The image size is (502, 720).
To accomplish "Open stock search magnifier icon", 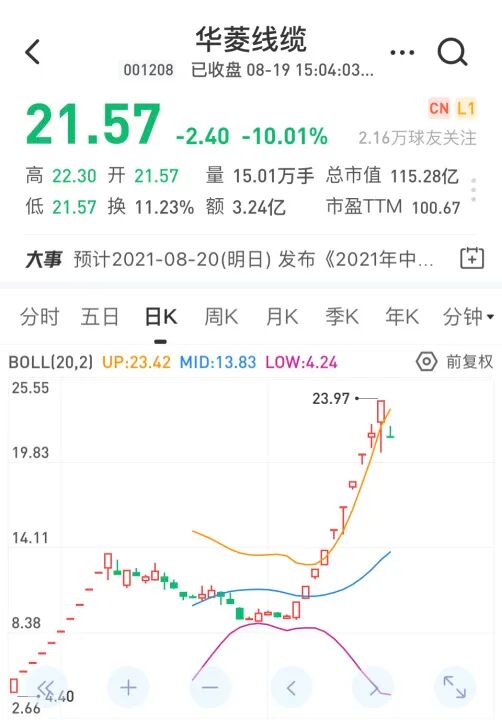I will coord(452,52).
